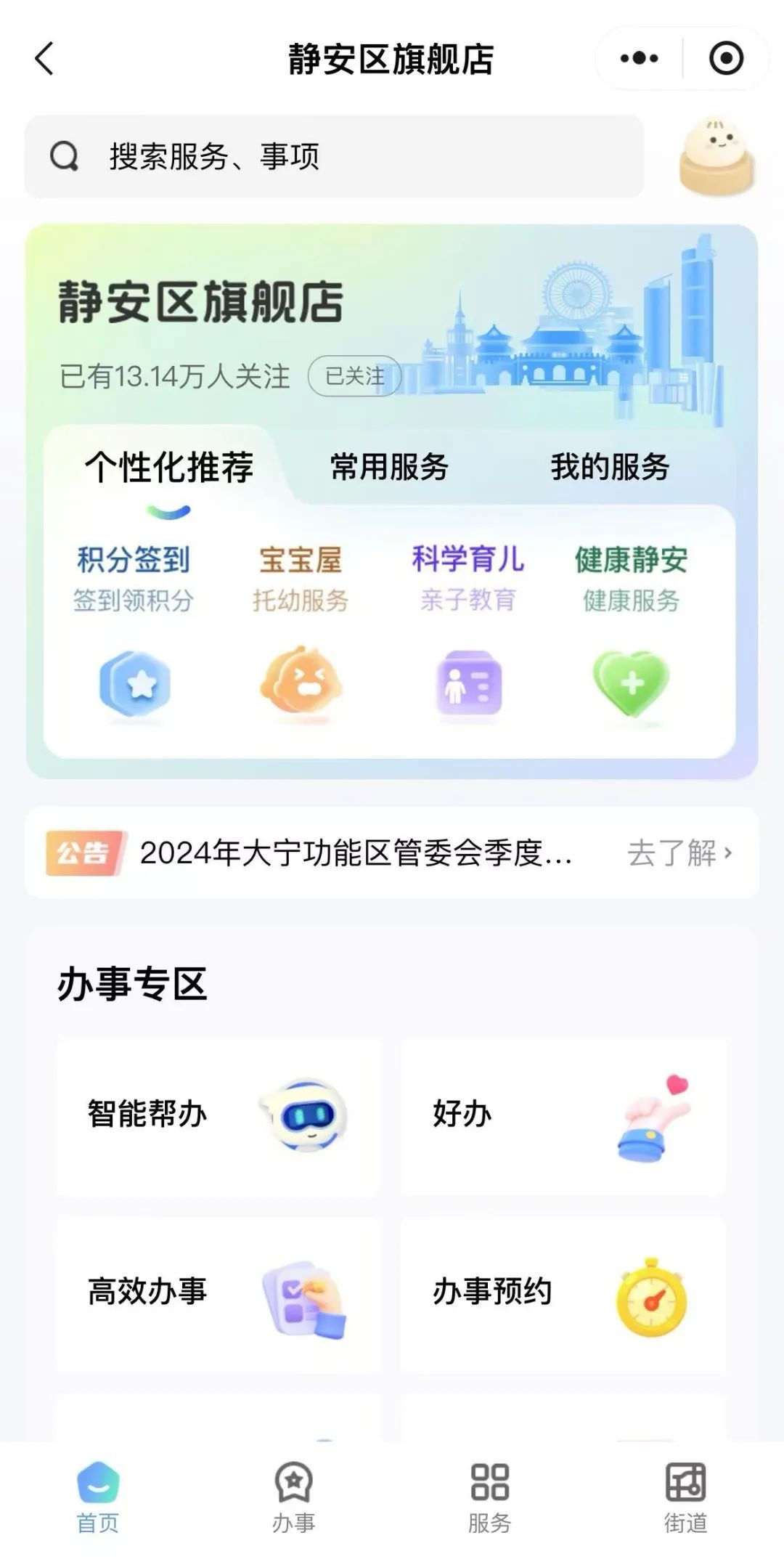
Task: Open the 好办 card
Action: point(563,1115)
